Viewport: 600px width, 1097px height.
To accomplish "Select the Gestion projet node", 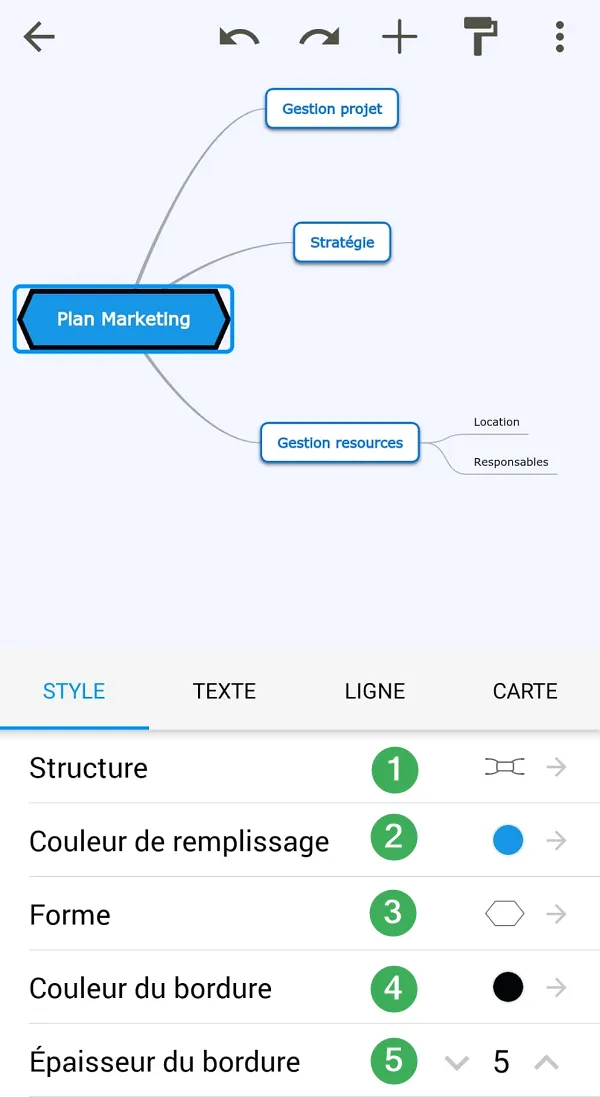I will [x=332, y=108].
